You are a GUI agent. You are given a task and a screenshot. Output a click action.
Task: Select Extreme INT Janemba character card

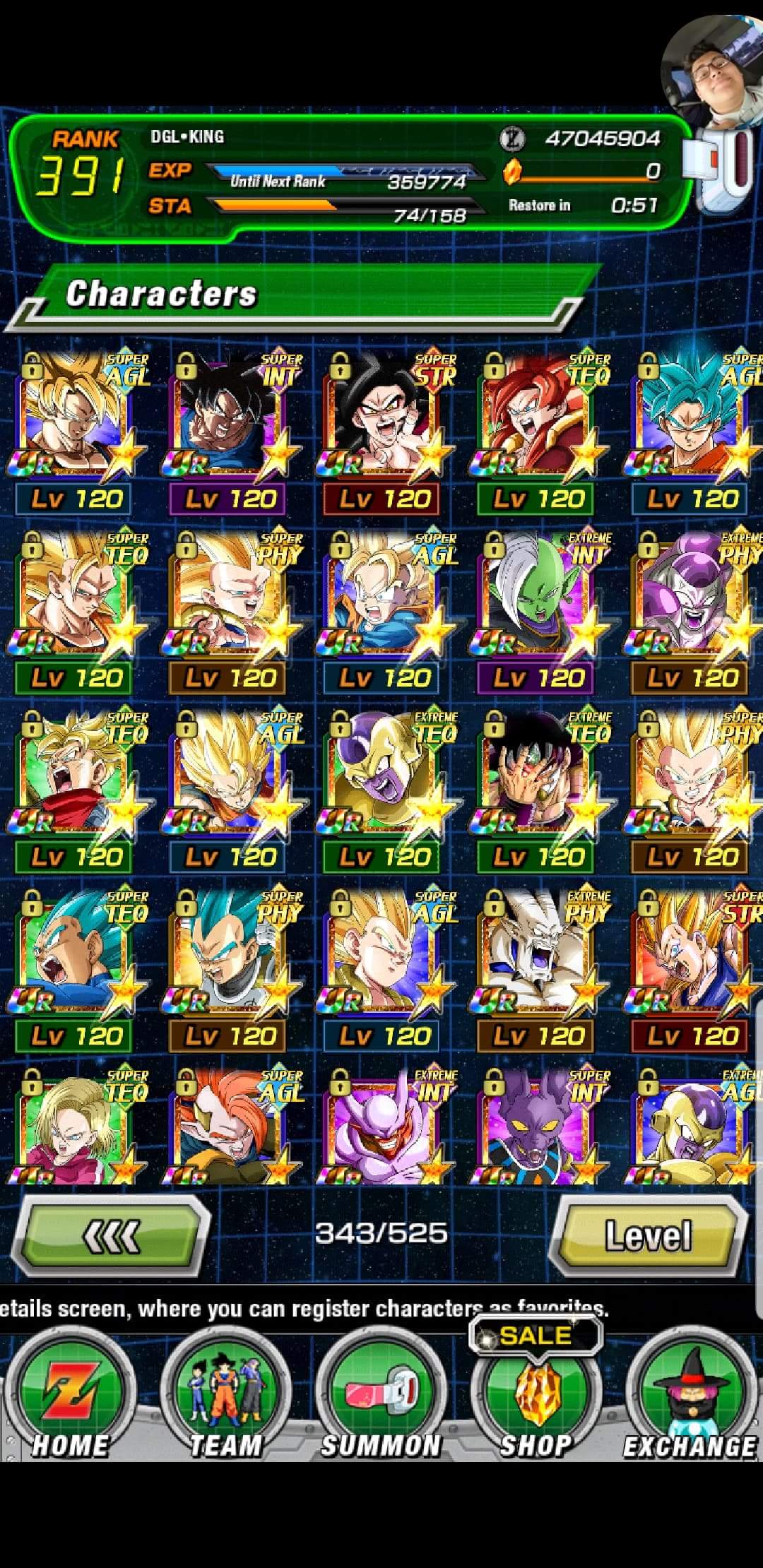386,1125
